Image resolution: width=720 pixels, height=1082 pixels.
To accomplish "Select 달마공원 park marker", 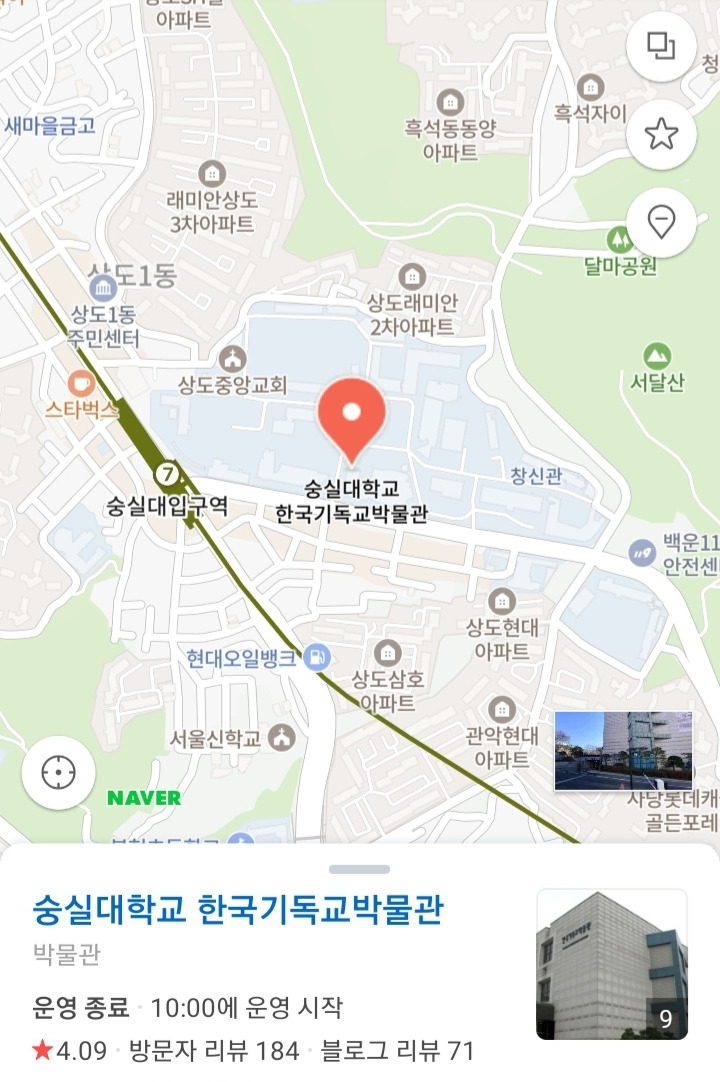I will tap(620, 240).
